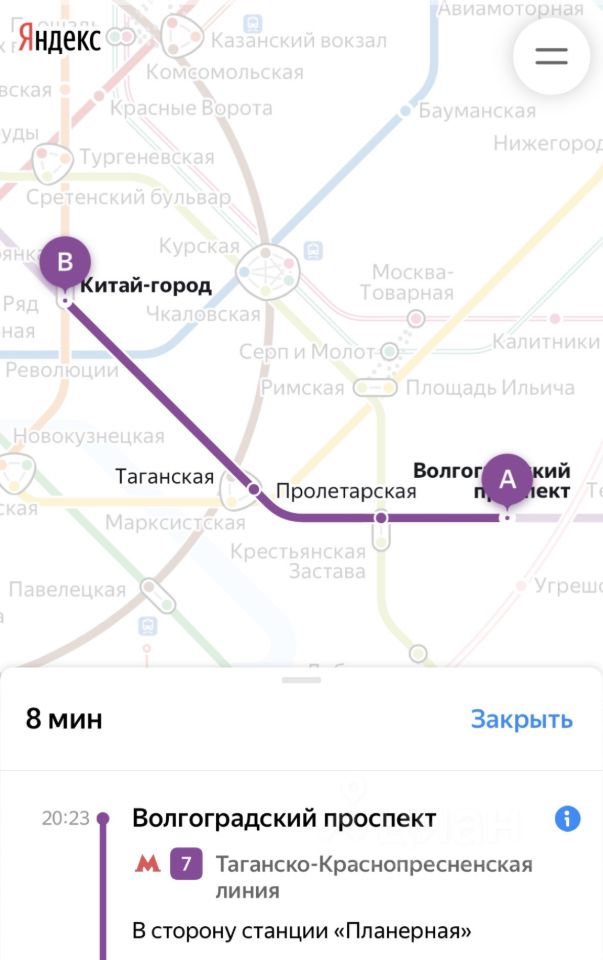Tap the route panel's drag handle

coord(301,680)
